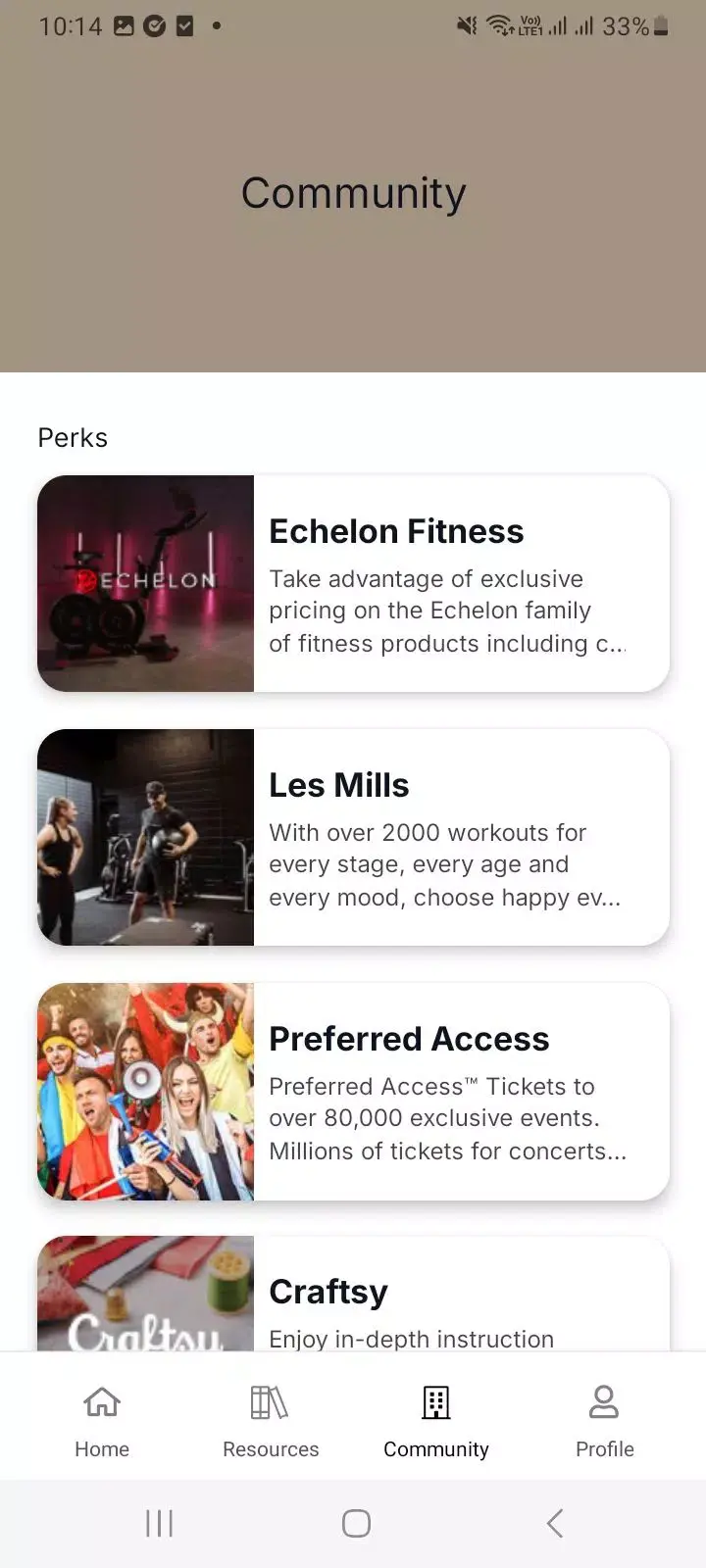706x1568 pixels.
Task: Open the Les Mills perk card
Action: [x=353, y=837]
